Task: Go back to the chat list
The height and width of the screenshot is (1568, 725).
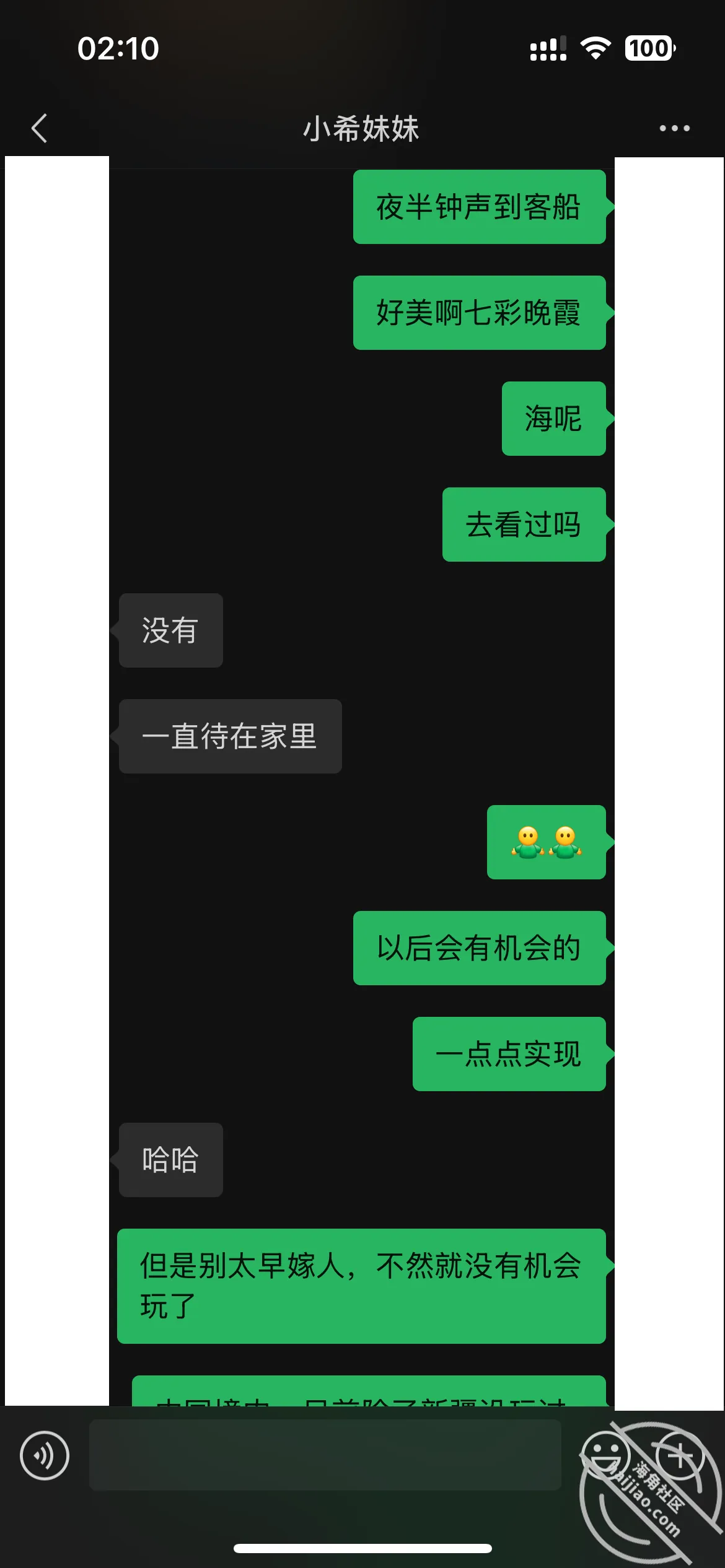Action: tap(39, 128)
